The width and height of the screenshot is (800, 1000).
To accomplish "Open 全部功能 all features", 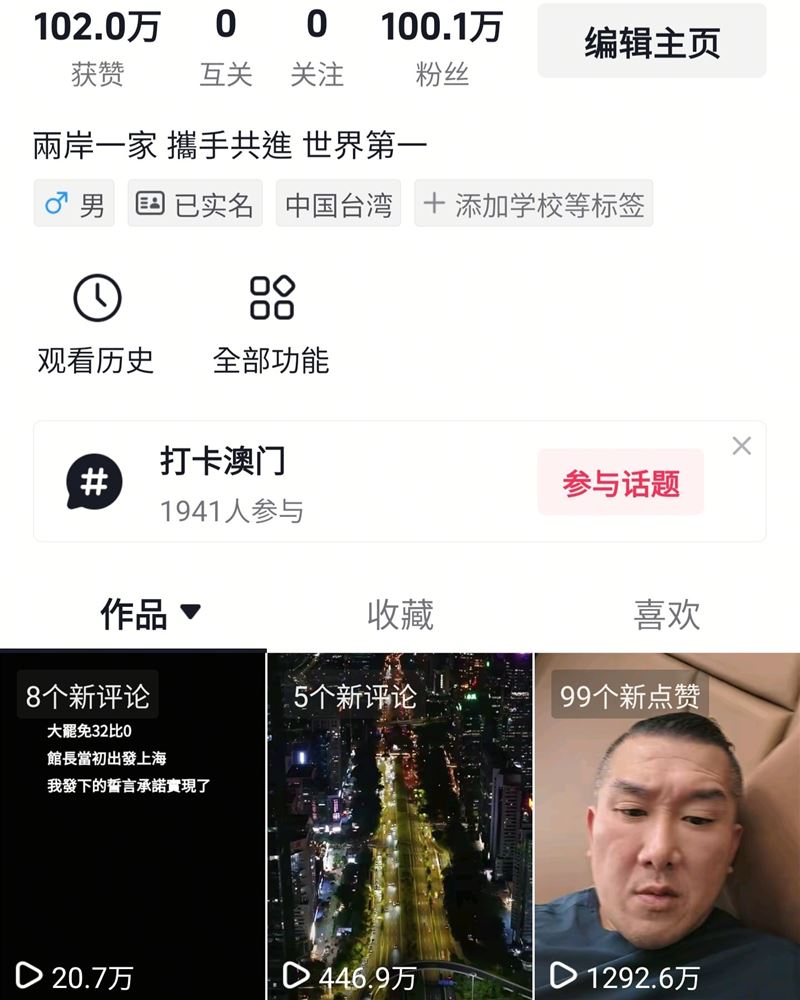I will pyautogui.click(x=271, y=323).
